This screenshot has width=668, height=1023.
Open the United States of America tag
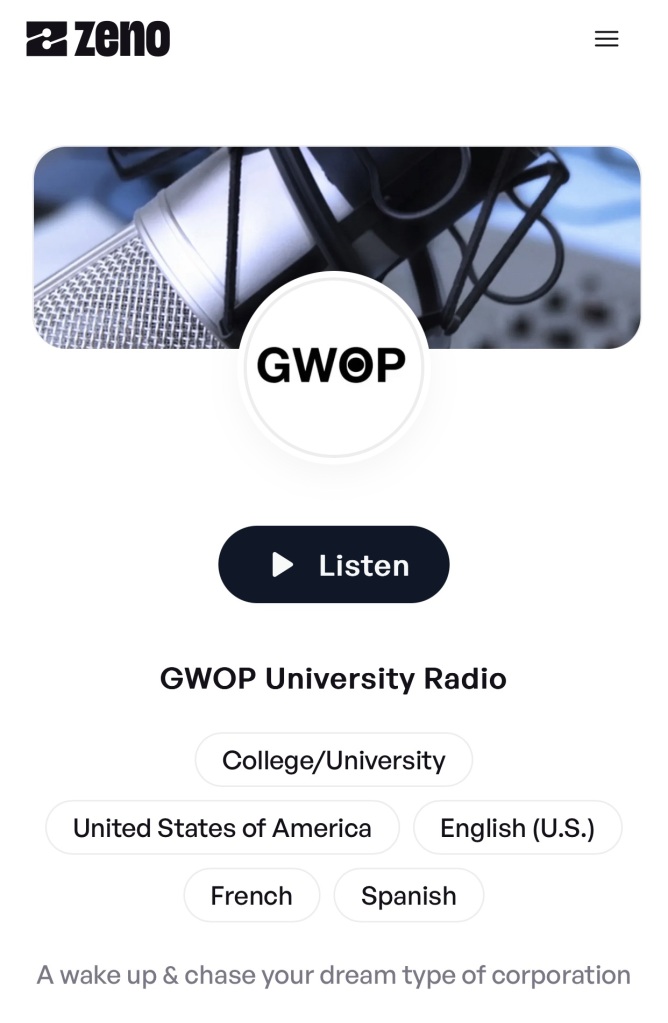222,828
